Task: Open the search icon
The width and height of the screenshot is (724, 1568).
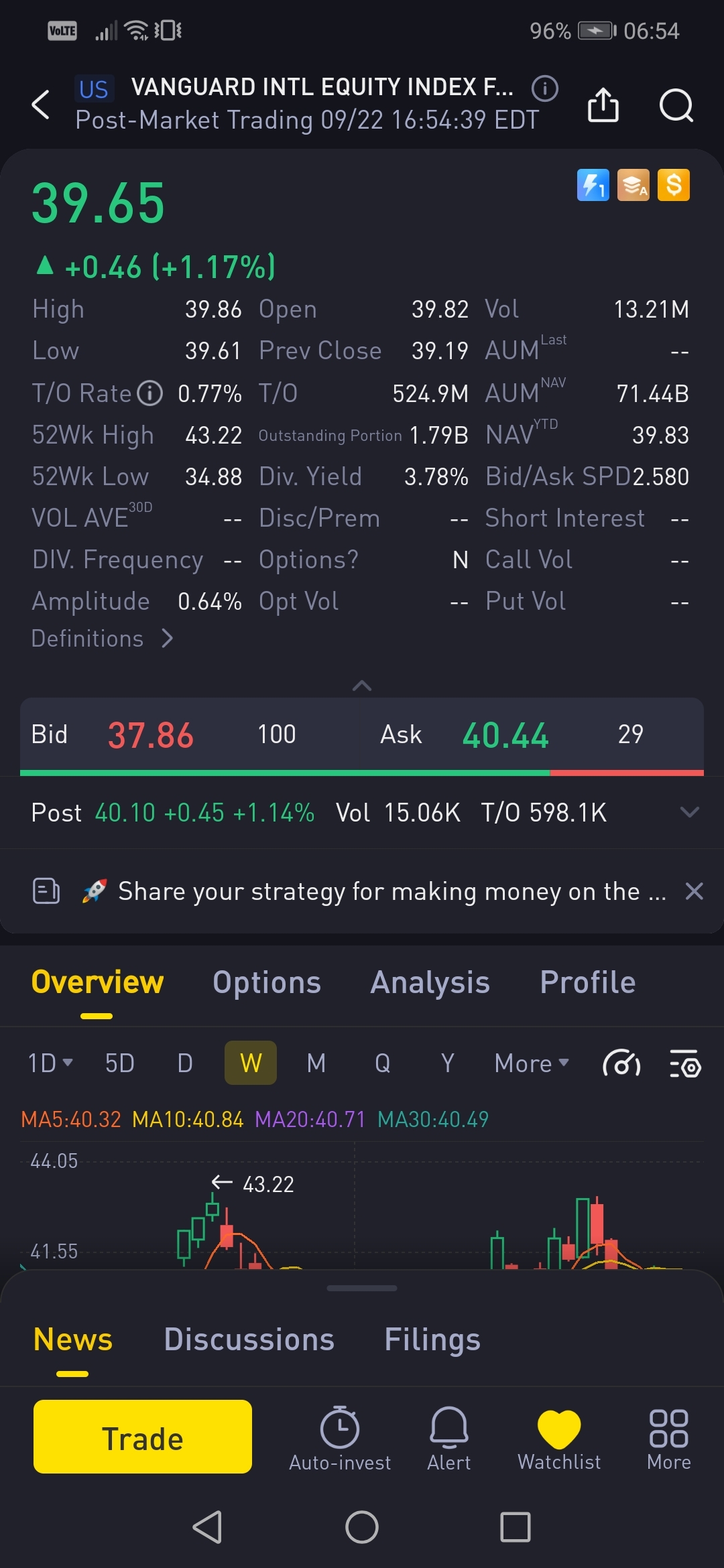Action: (676, 105)
